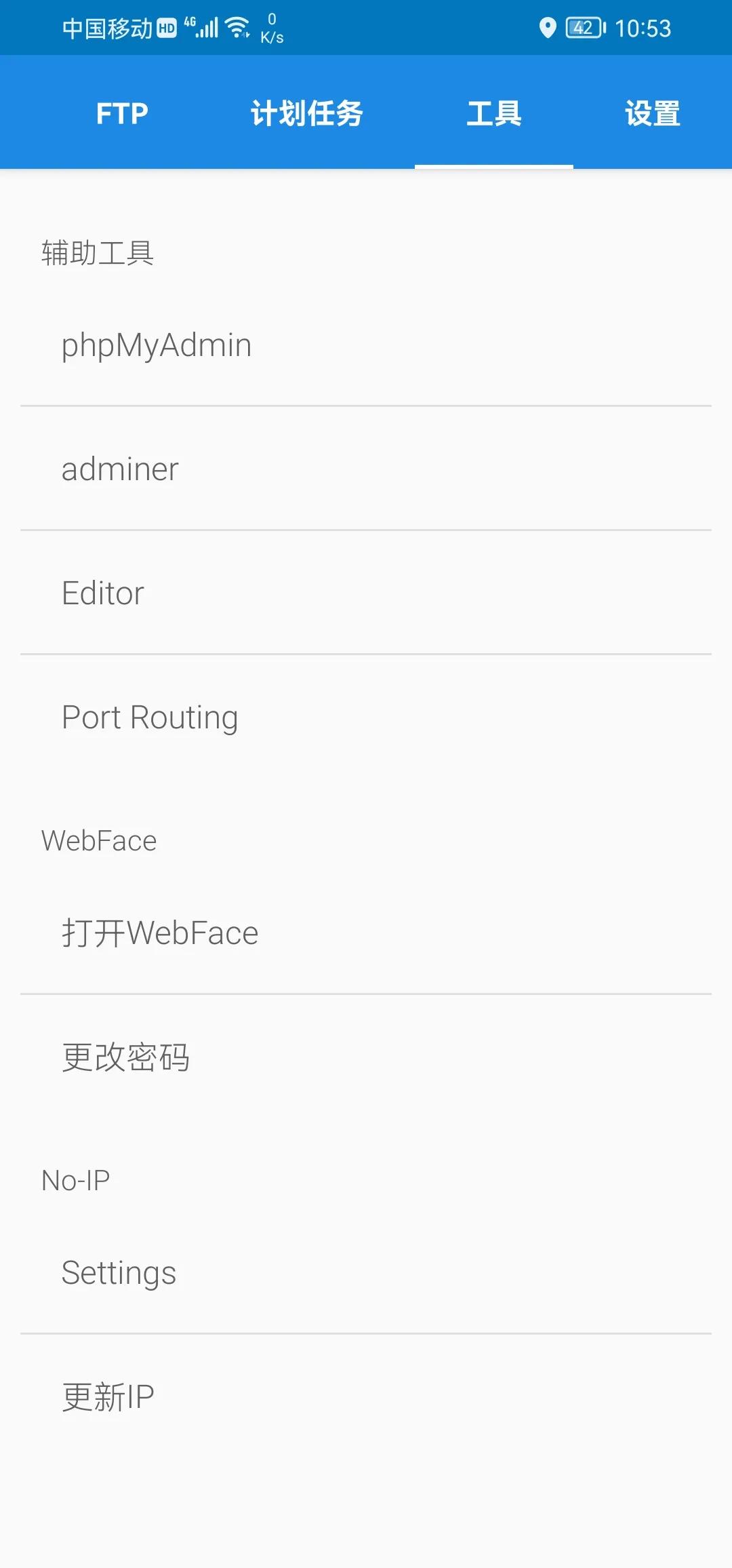Viewport: 732px width, 1568px height.
Task: Tap the 0 K/s network speed indicator
Action: (x=272, y=28)
